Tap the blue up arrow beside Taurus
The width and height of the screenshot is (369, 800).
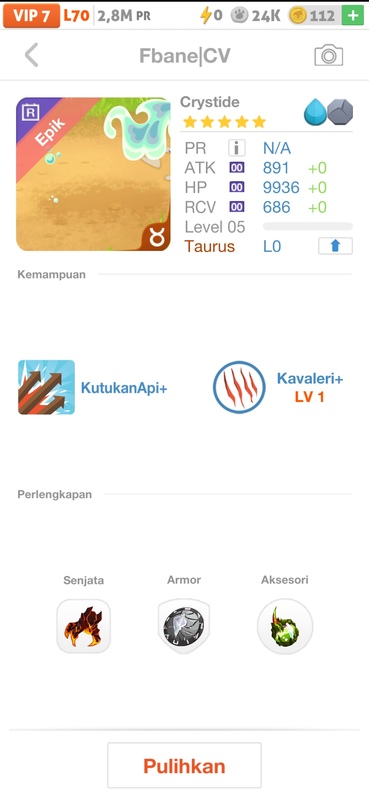pyautogui.click(x=335, y=246)
